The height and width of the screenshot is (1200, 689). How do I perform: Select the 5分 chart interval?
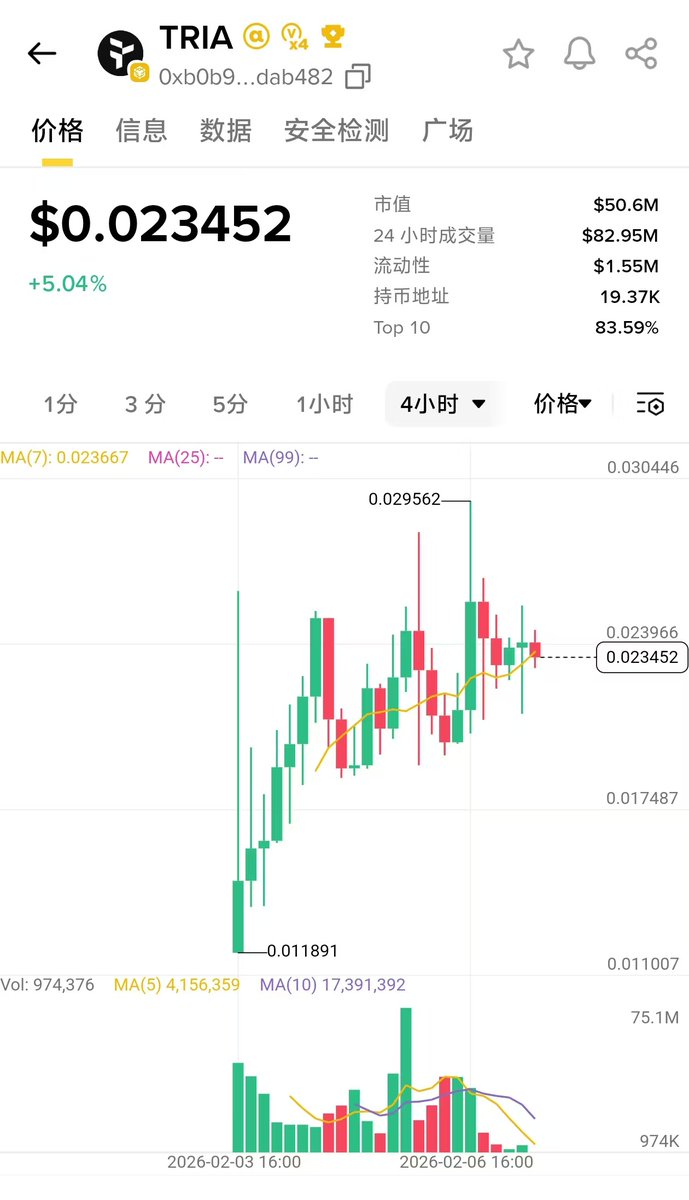tap(230, 404)
